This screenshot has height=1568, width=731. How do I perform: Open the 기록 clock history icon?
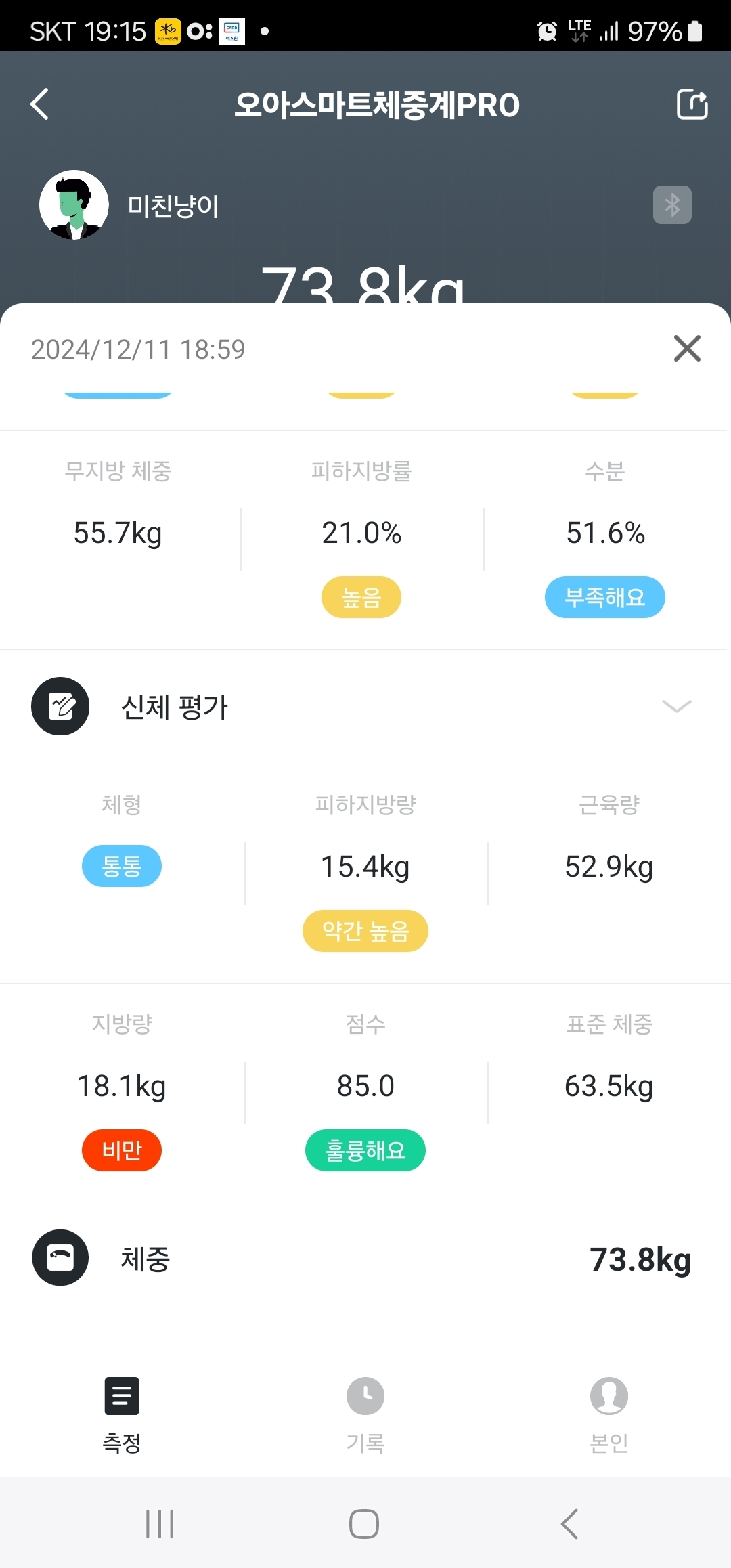pyautogui.click(x=365, y=1396)
